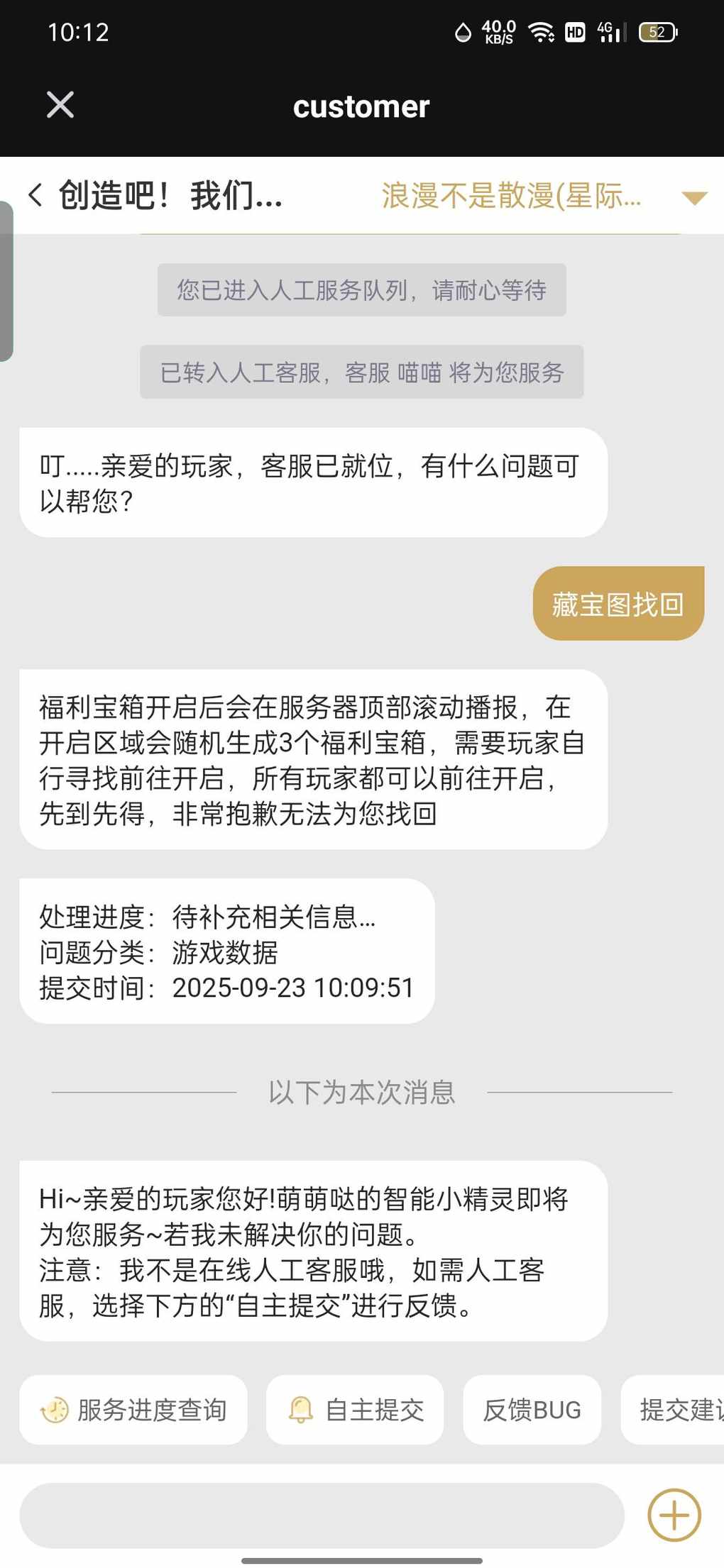
Task: Choose the 反馈BUG chip
Action: (532, 1410)
